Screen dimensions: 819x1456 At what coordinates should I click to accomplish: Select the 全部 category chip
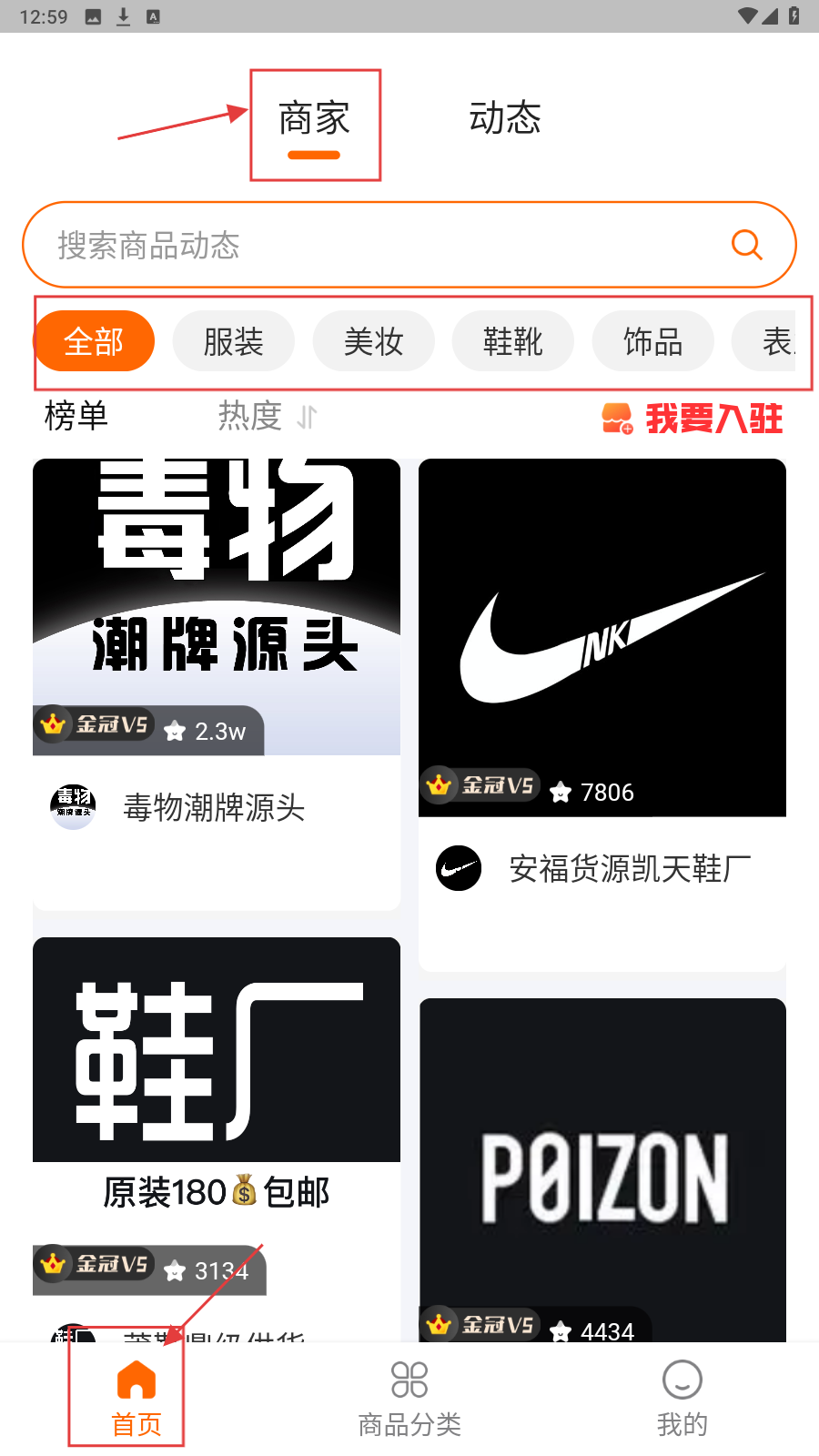94,341
